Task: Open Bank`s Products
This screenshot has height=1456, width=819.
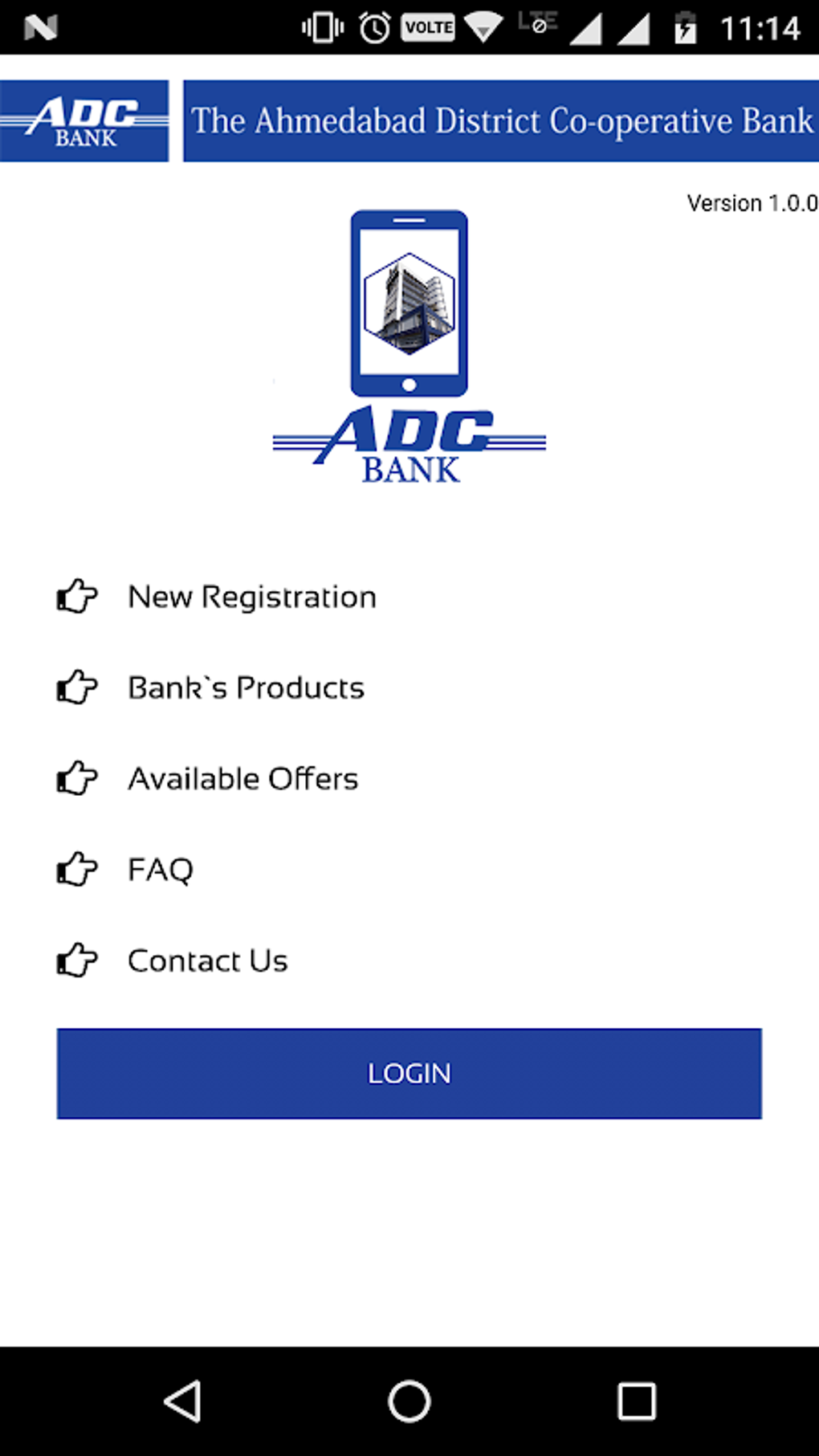Action: [246, 687]
